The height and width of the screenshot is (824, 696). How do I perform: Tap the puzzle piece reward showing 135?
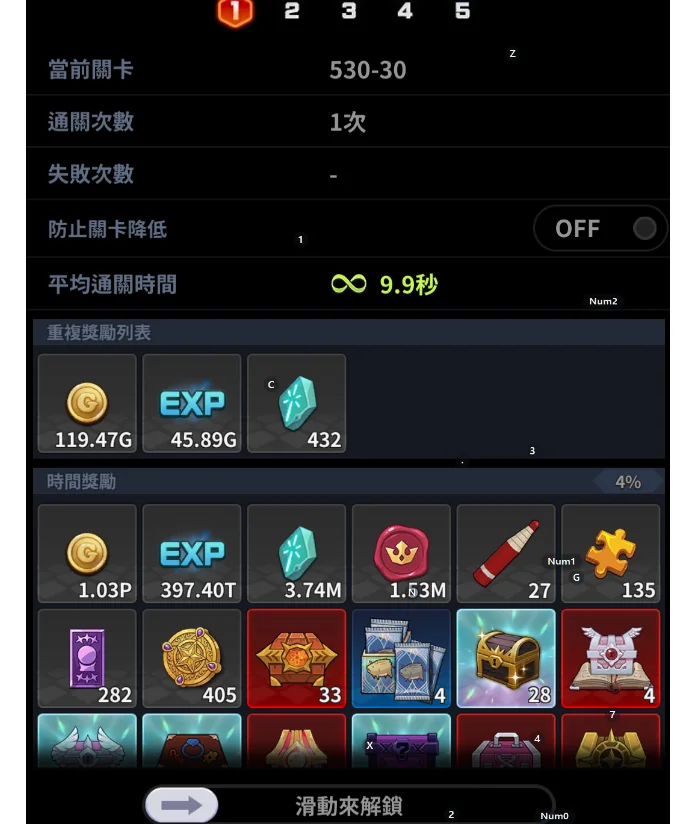pos(611,553)
